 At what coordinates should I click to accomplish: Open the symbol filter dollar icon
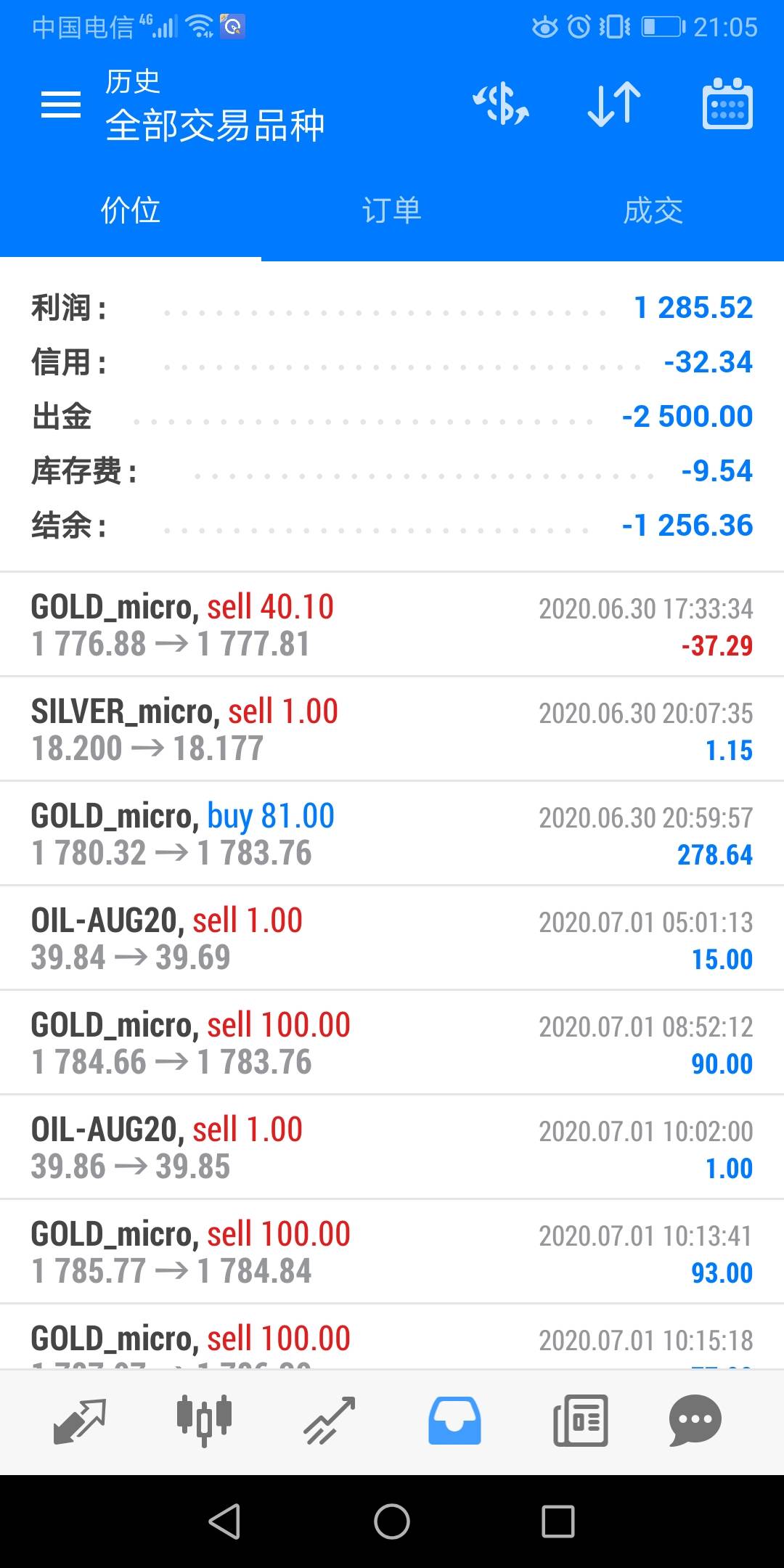point(501,104)
